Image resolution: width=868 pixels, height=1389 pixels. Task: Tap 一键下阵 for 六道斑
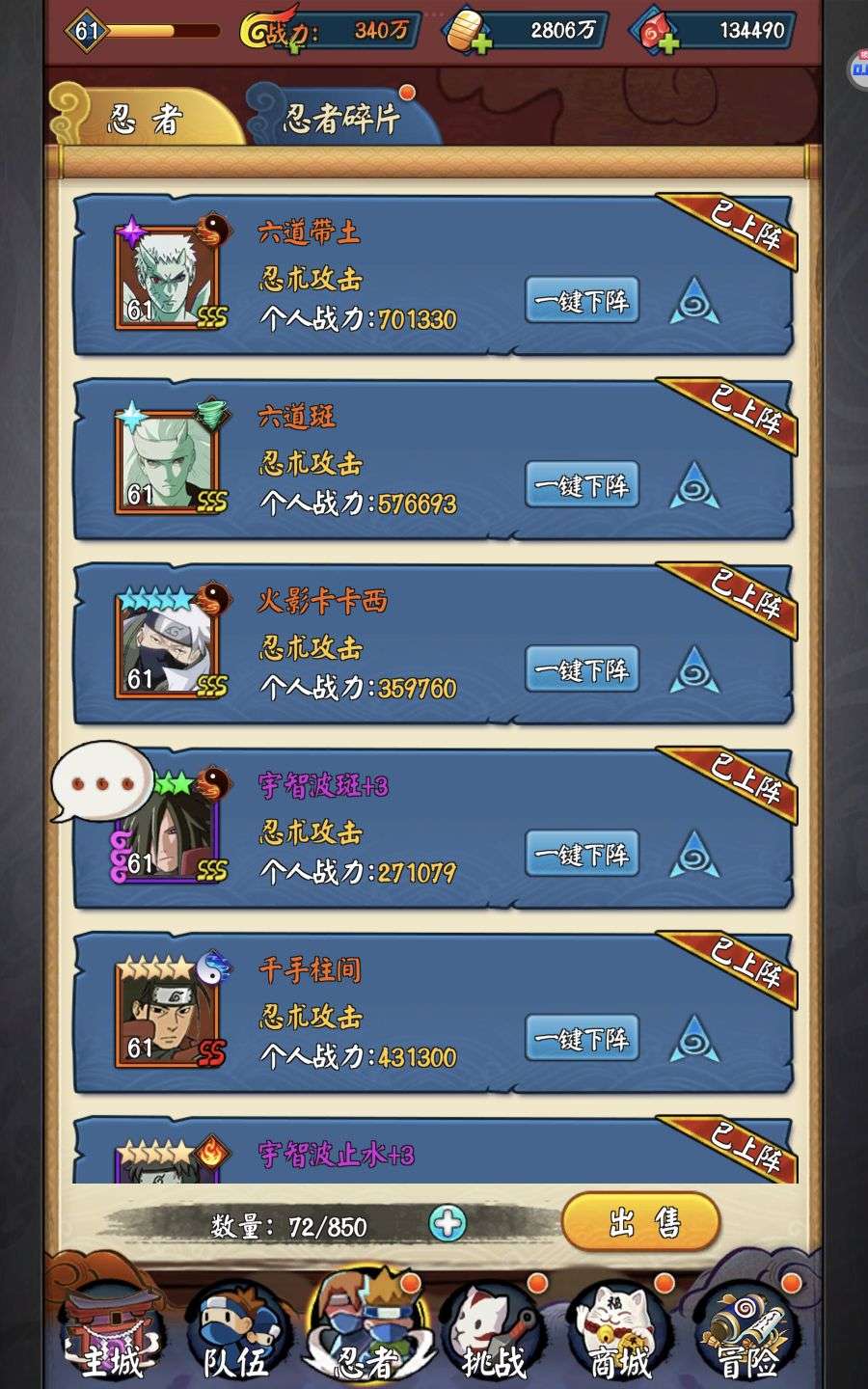582,485
